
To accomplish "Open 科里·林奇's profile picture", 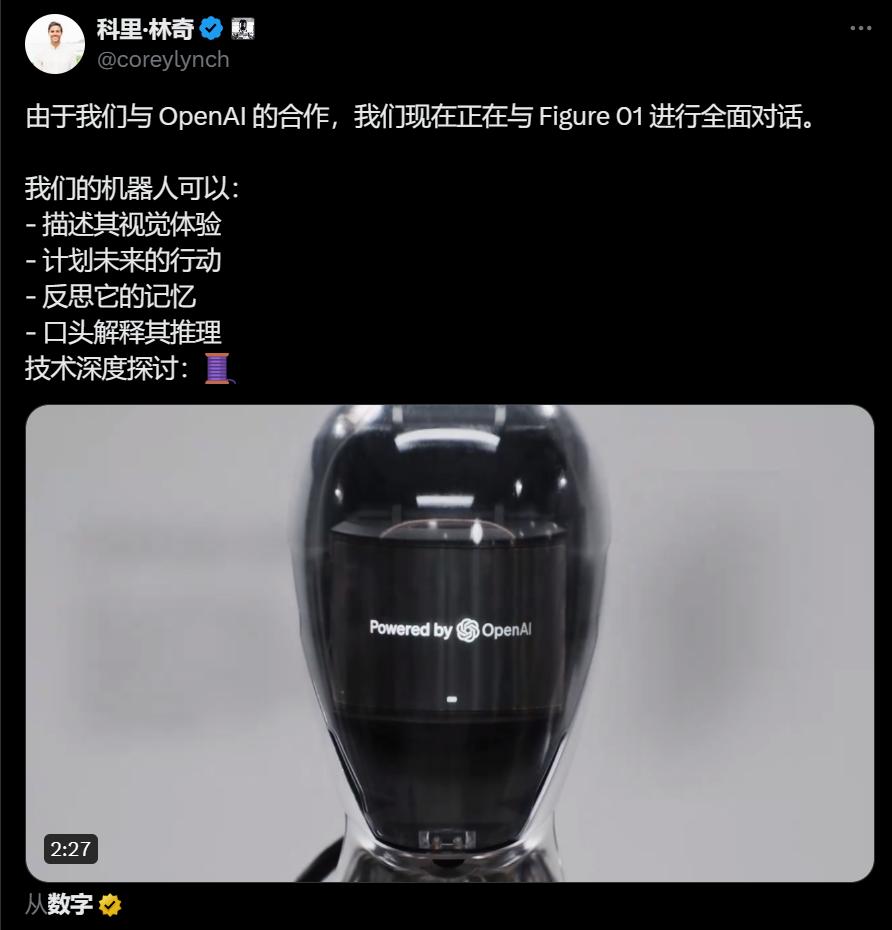I will [x=55, y=44].
